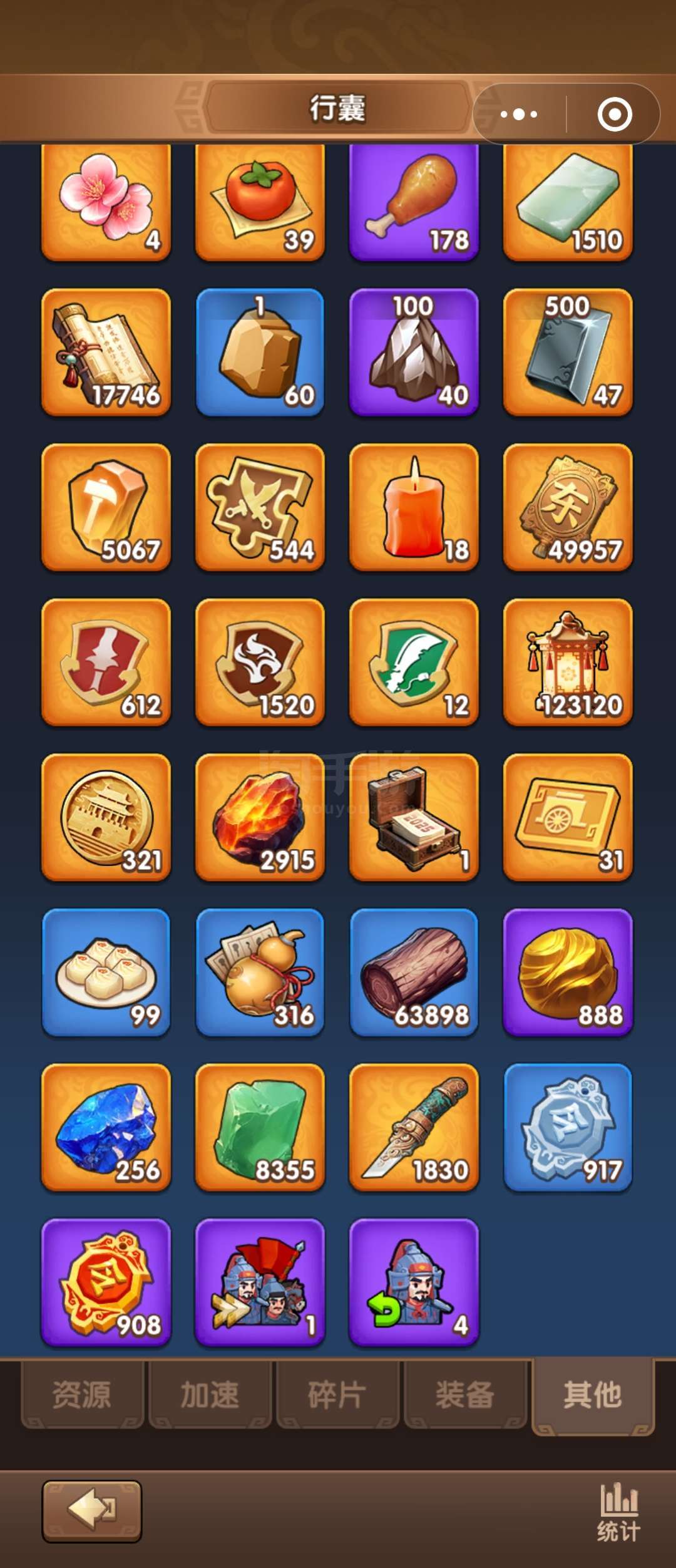Image resolution: width=676 pixels, height=1568 pixels.
Task: Close the mini program with the circle icon
Action: [x=614, y=115]
